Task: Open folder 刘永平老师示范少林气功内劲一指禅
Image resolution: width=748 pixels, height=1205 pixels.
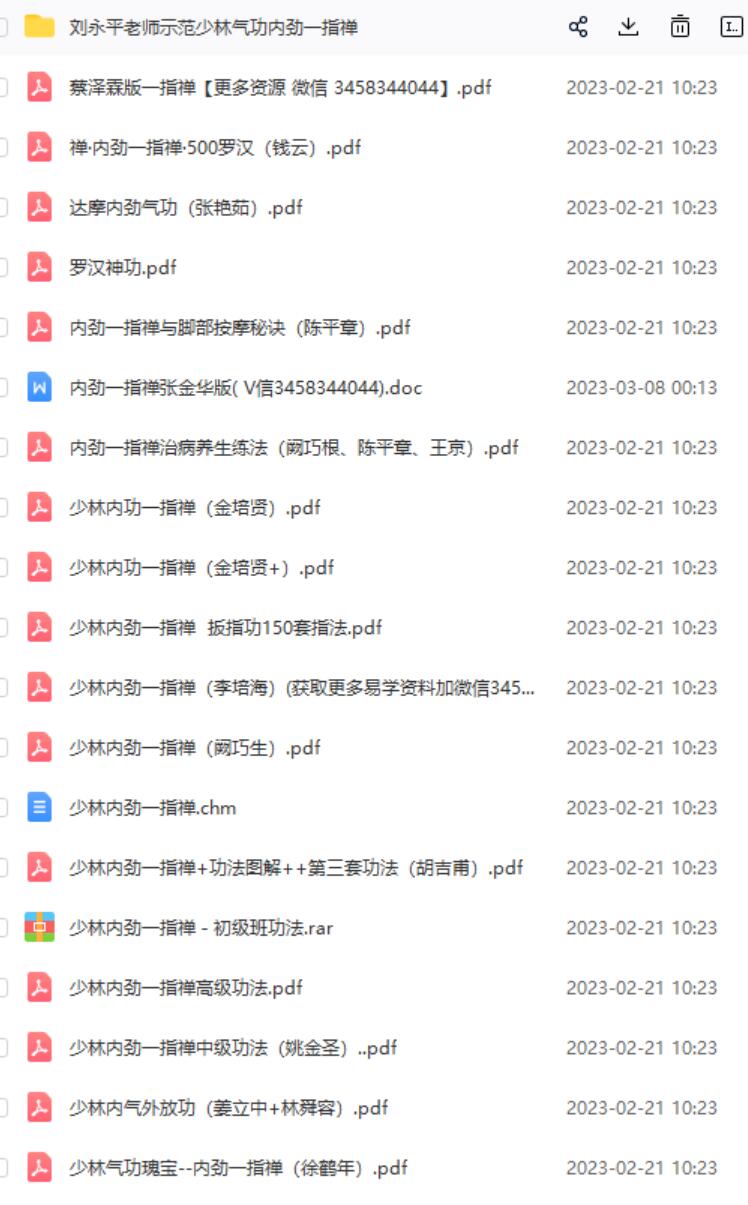Action: pos(213,27)
